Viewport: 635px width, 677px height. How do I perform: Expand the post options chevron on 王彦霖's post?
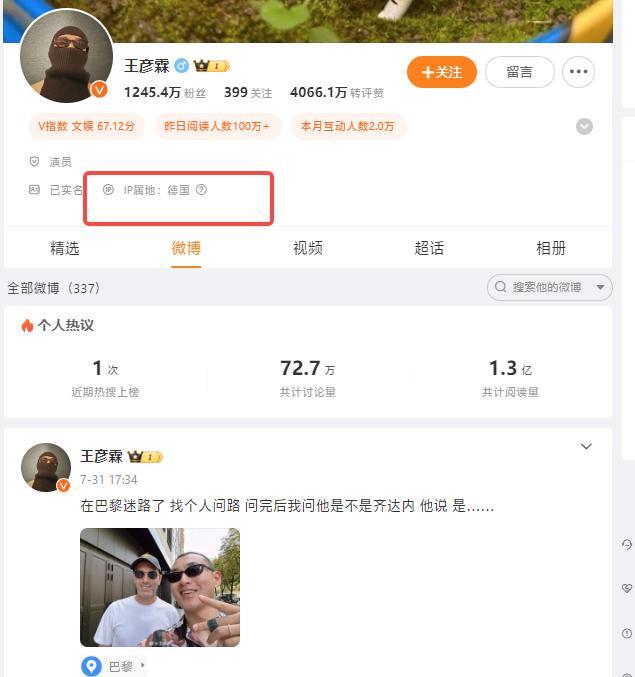click(x=586, y=447)
